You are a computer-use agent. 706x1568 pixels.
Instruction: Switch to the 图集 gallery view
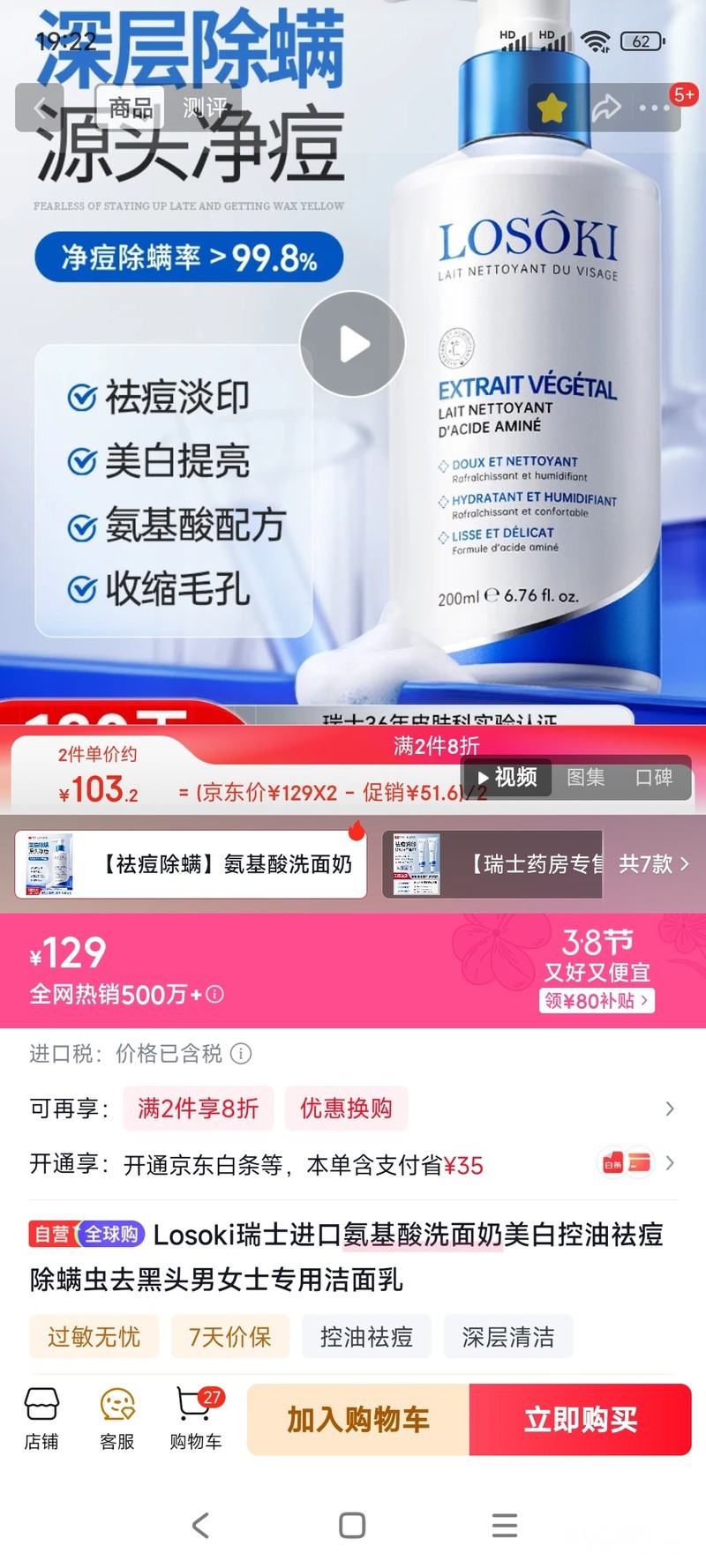(x=585, y=777)
